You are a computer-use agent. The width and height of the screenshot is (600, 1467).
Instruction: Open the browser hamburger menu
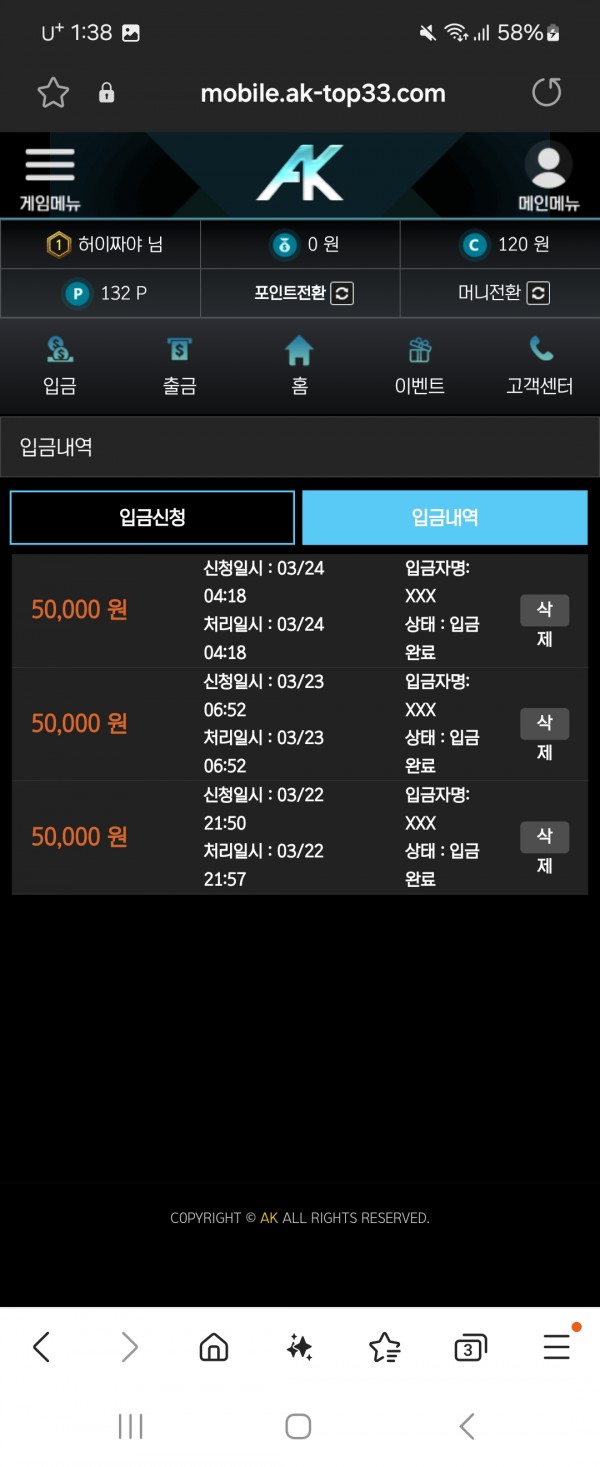click(557, 1348)
